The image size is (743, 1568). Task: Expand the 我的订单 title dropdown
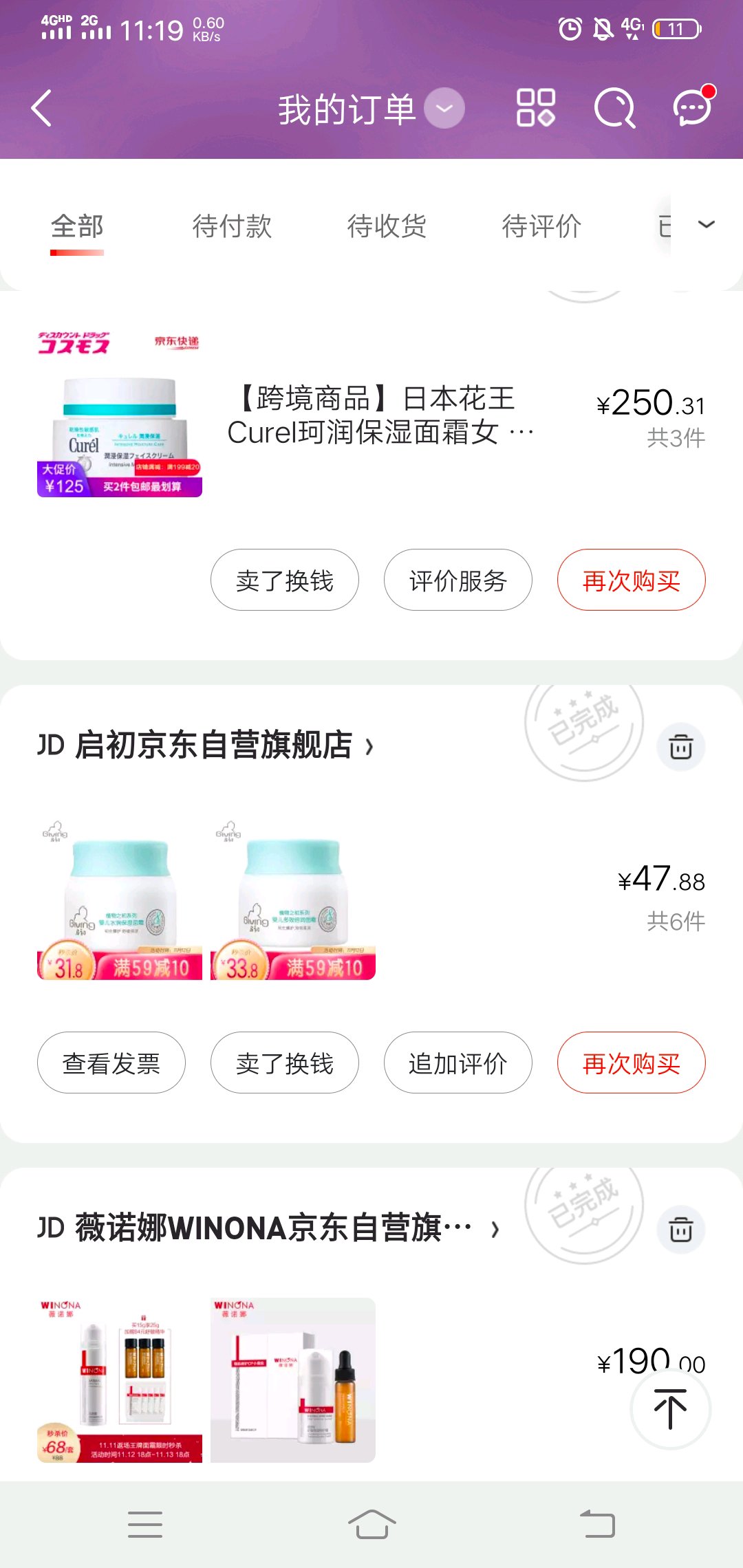tap(444, 109)
